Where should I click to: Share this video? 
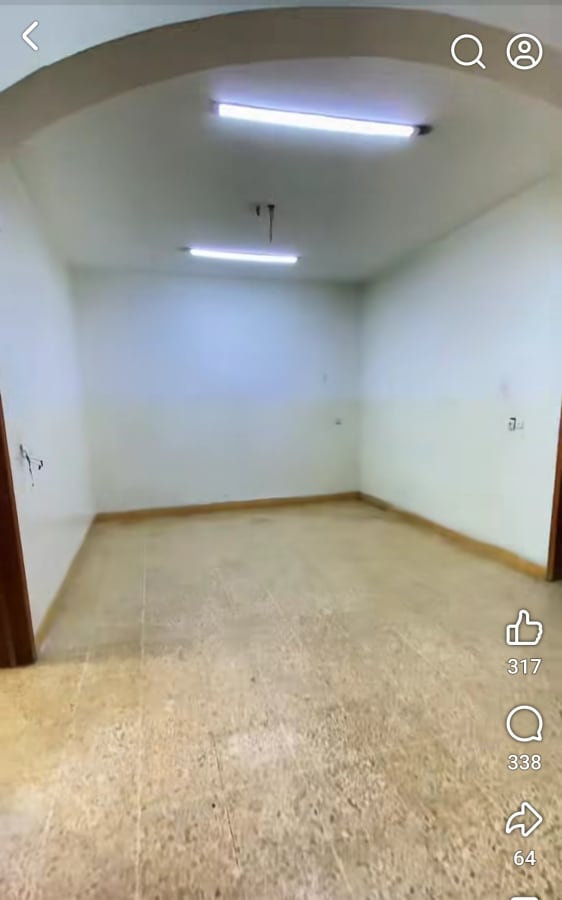pos(524,820)
